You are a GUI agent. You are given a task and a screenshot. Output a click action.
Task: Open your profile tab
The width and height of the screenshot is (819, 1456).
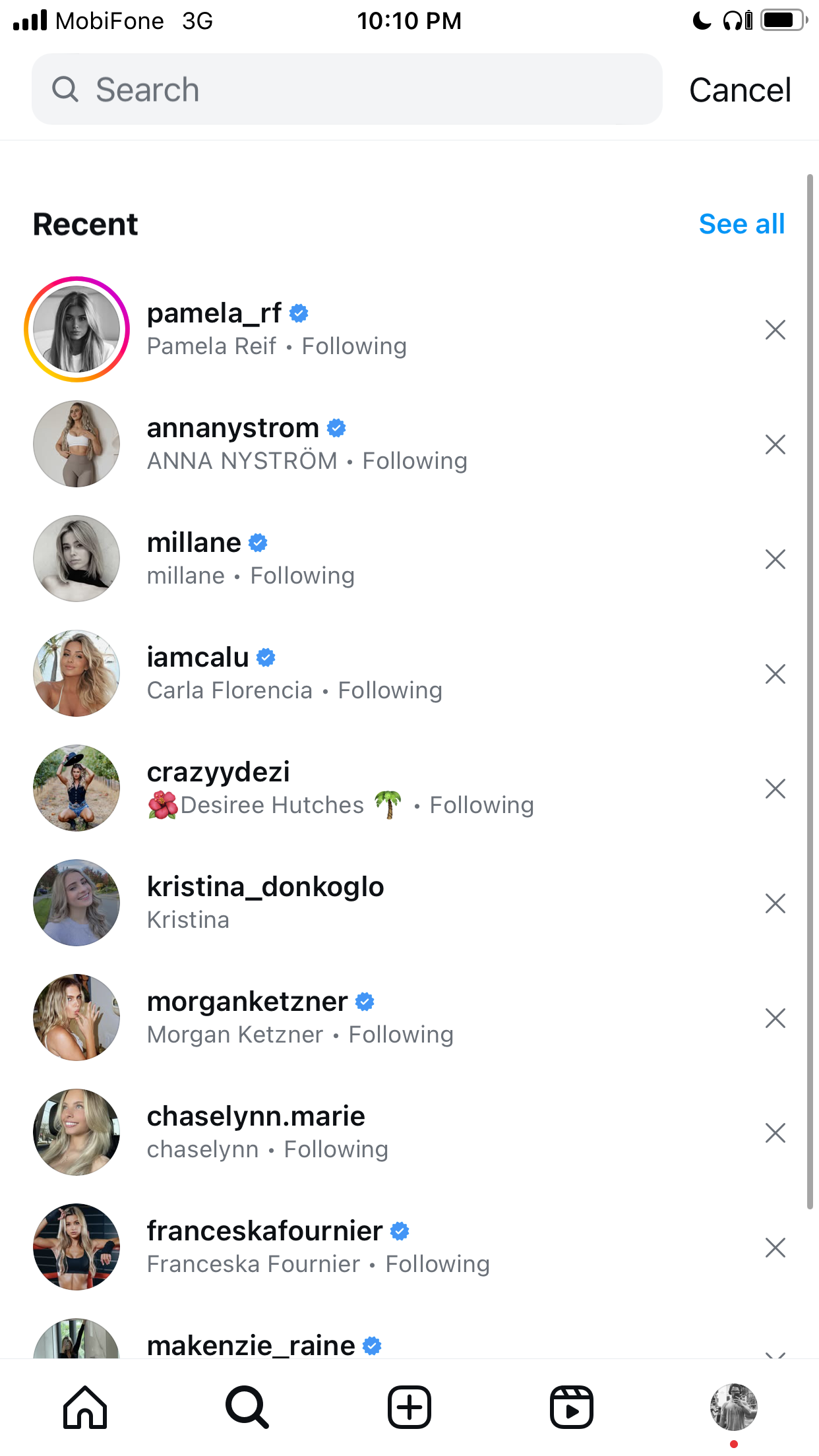click(734, 1407)
